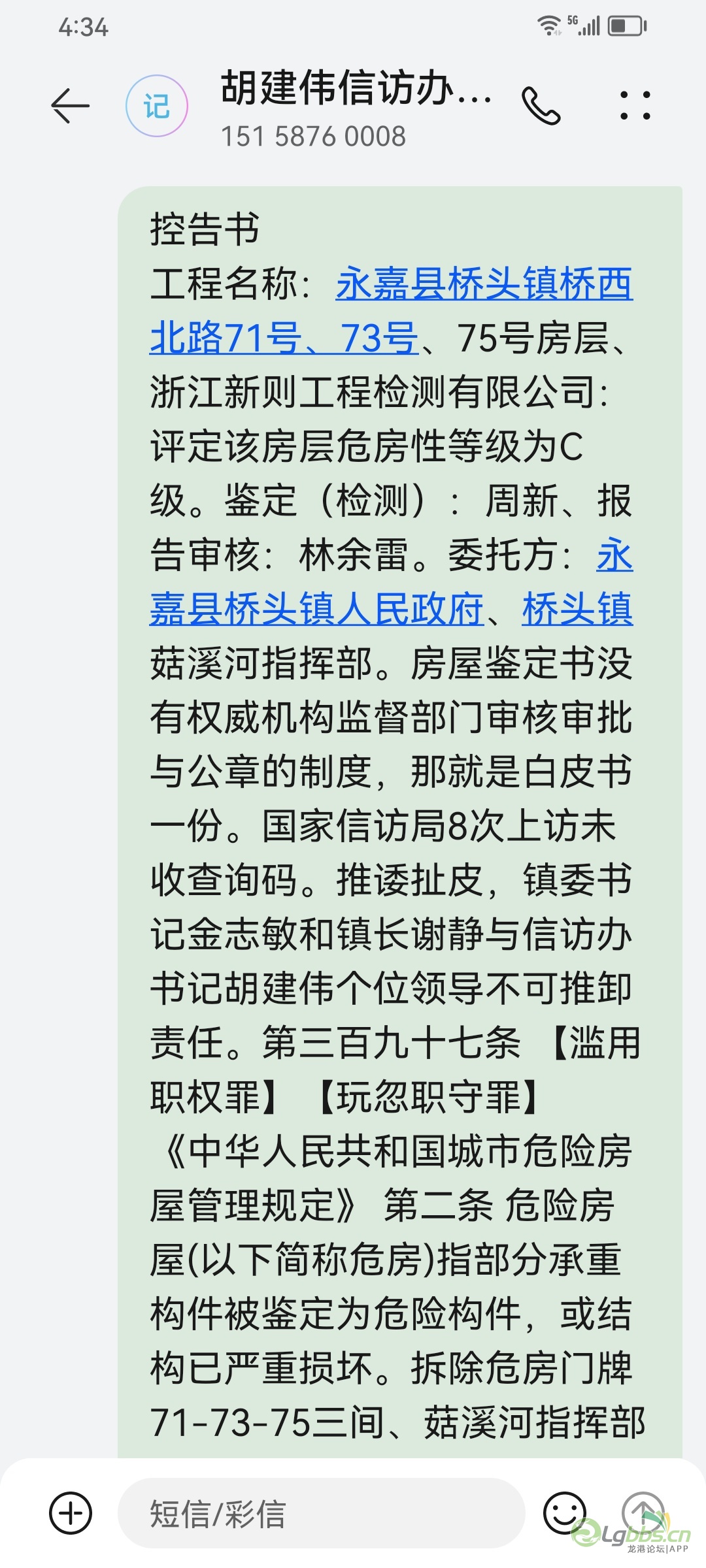Tap the plus attachment button
The width and height of the screenshot is (706, 1568).
[x=71, y=1512]
